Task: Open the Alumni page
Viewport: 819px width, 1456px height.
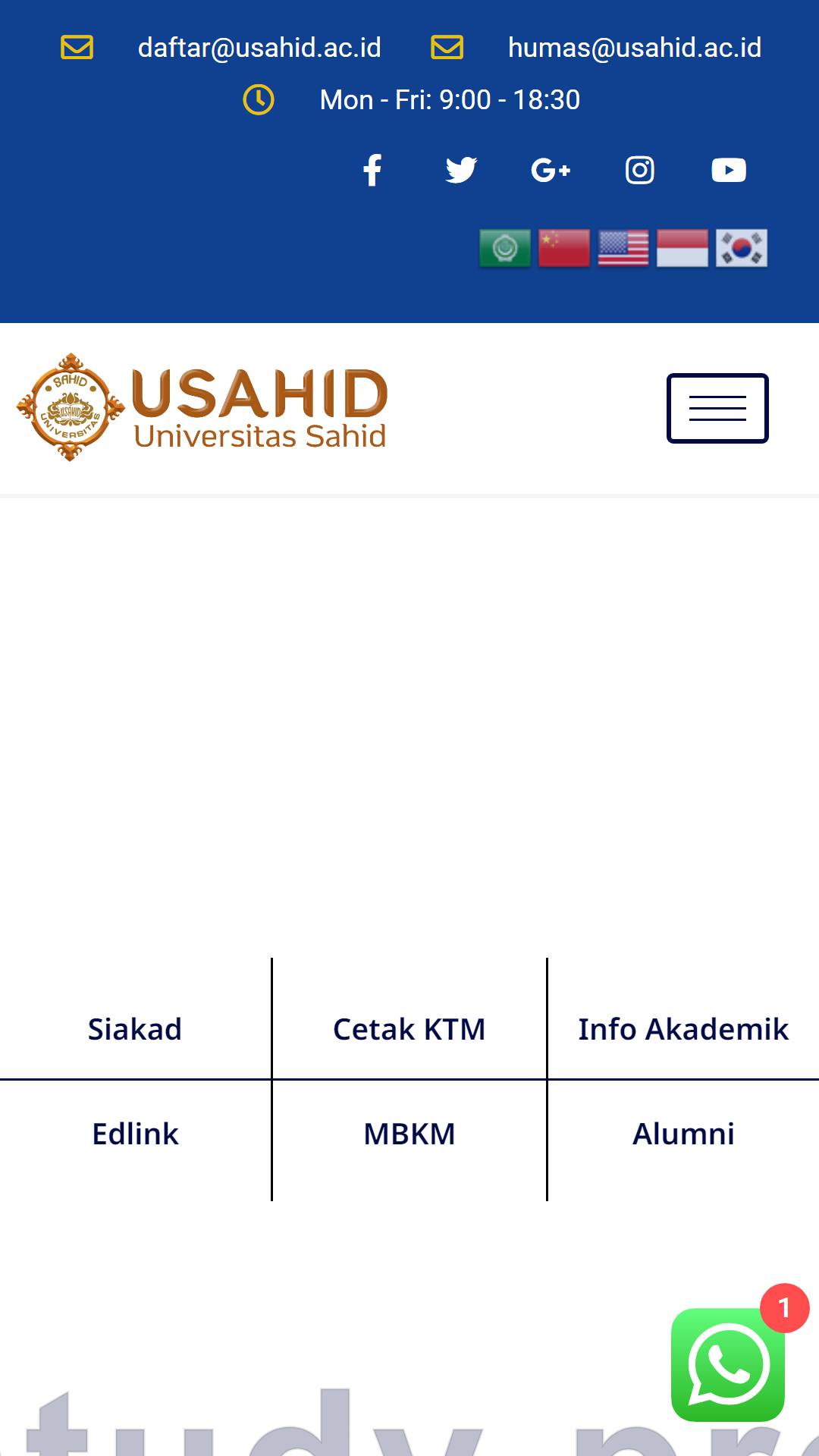Action: 683,1134
